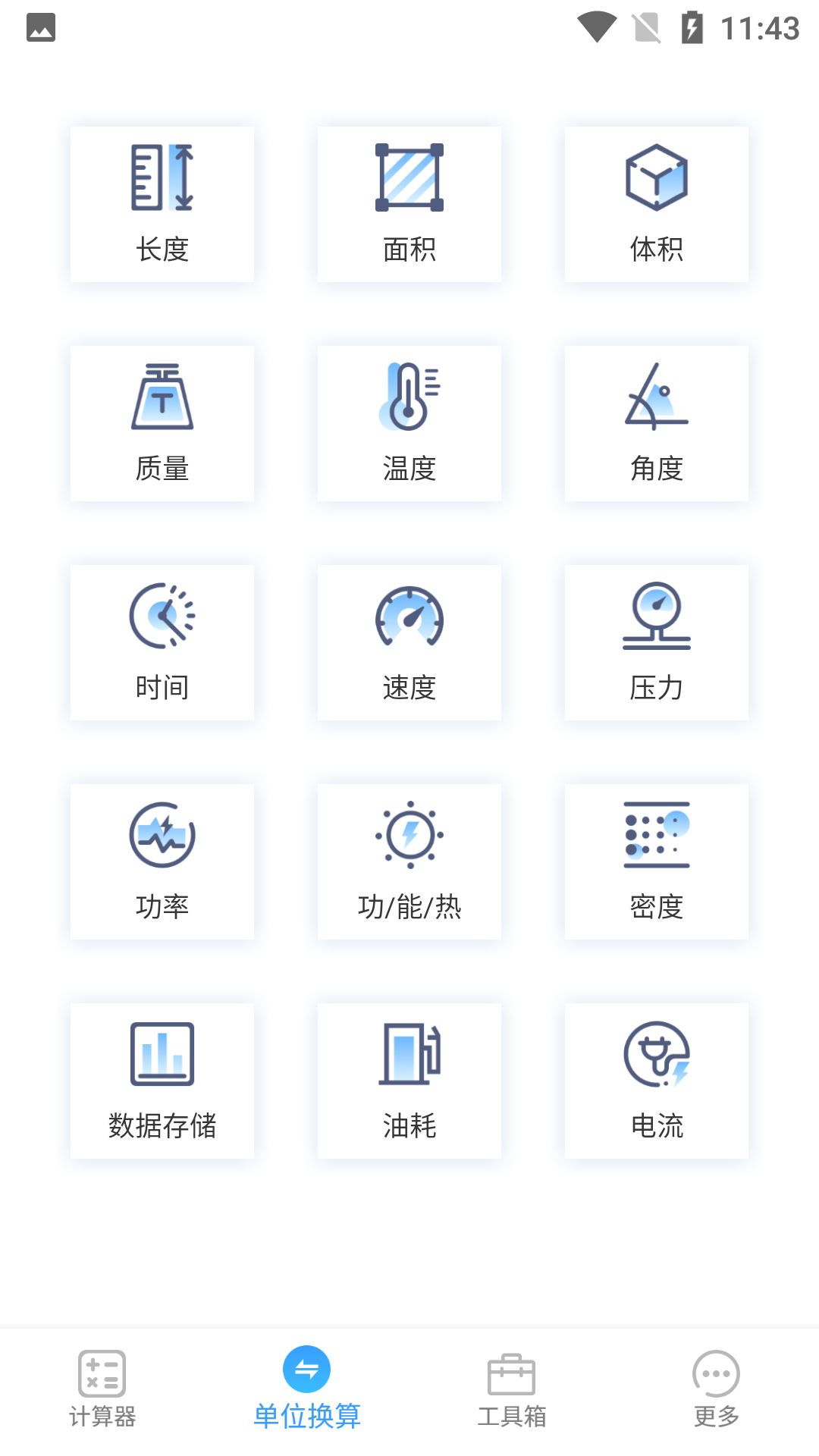Select the 油耗 fuel consumption converter
This screenshot has width=819, height=1456.
click(x=409, y=1080)
